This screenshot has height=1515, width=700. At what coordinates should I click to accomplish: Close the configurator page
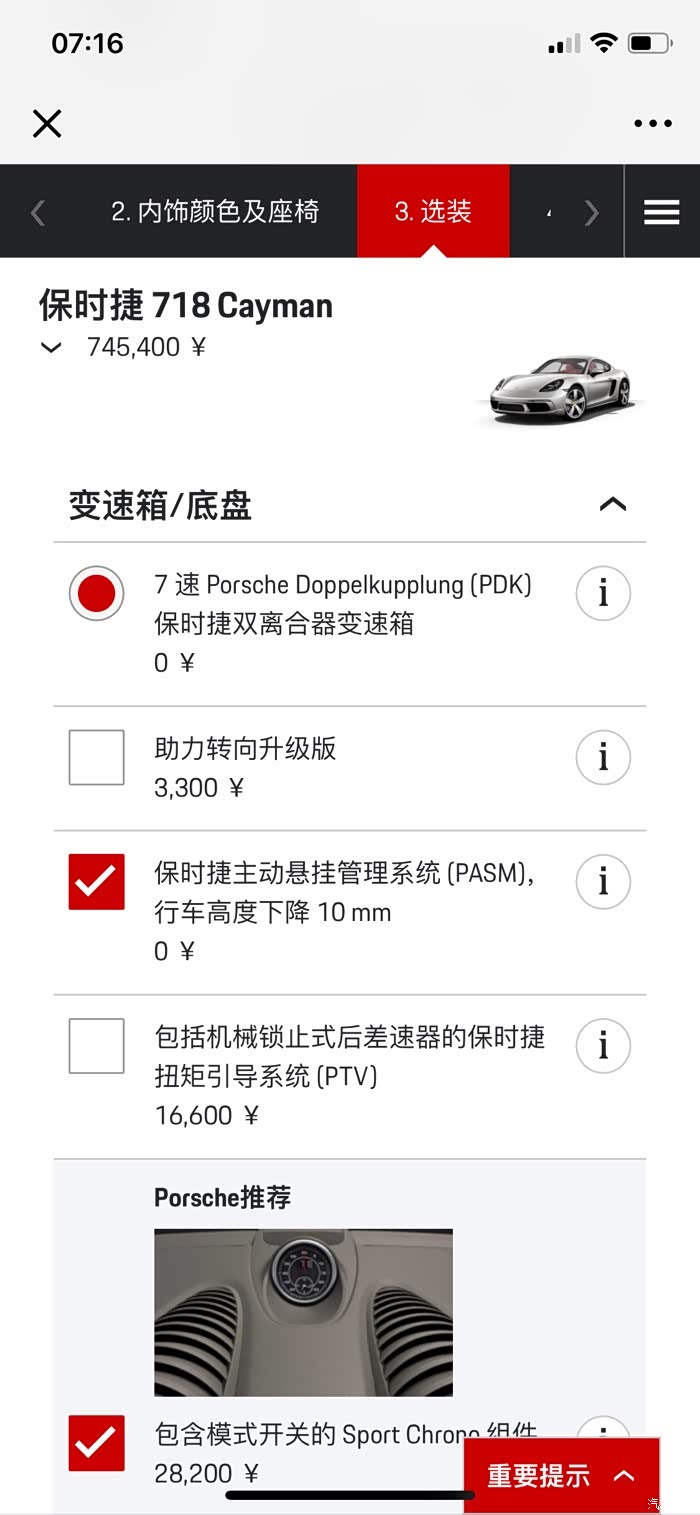coord(47,124)
